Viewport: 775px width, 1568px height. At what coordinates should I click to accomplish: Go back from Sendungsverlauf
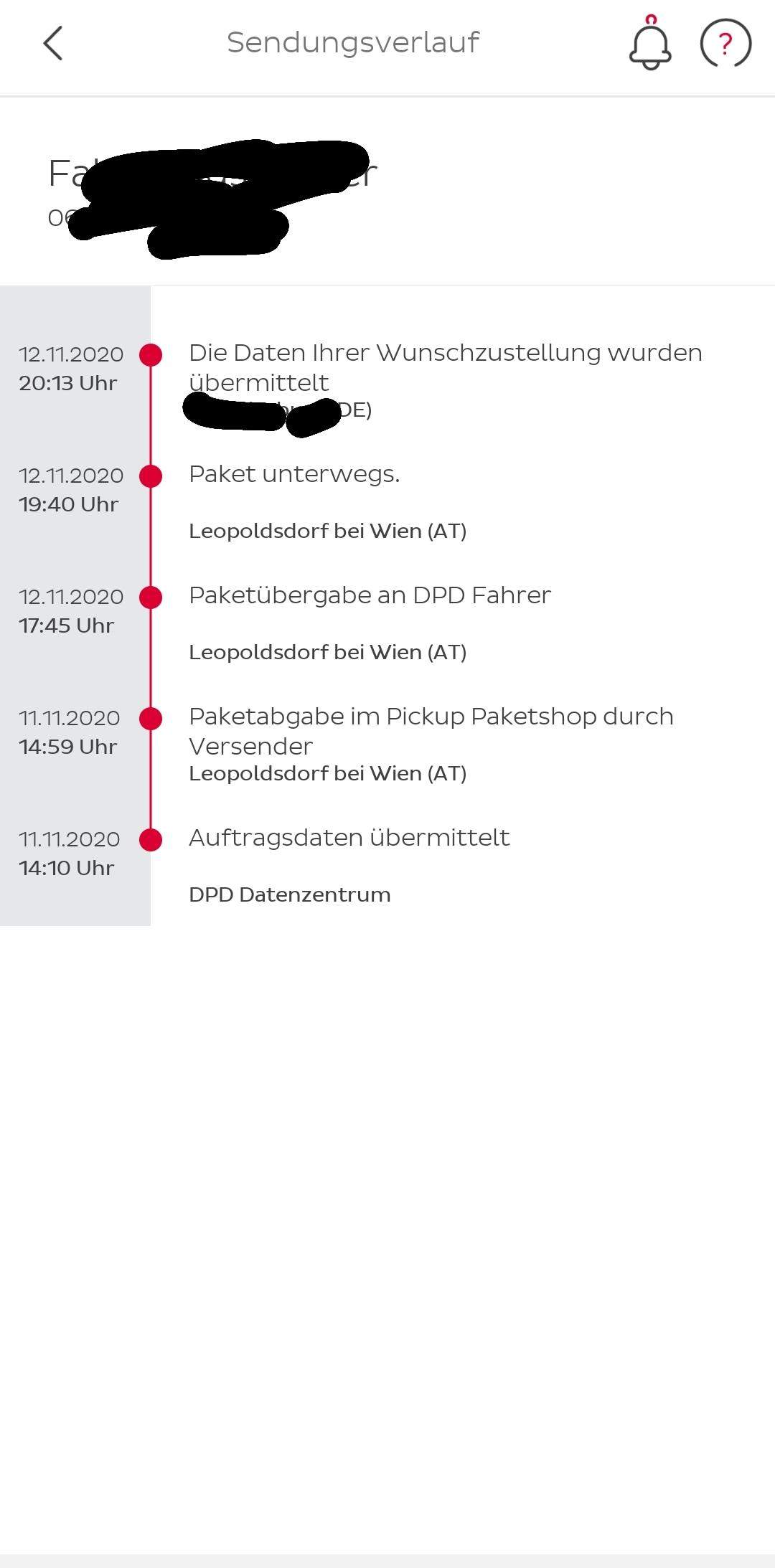[53, 44]
